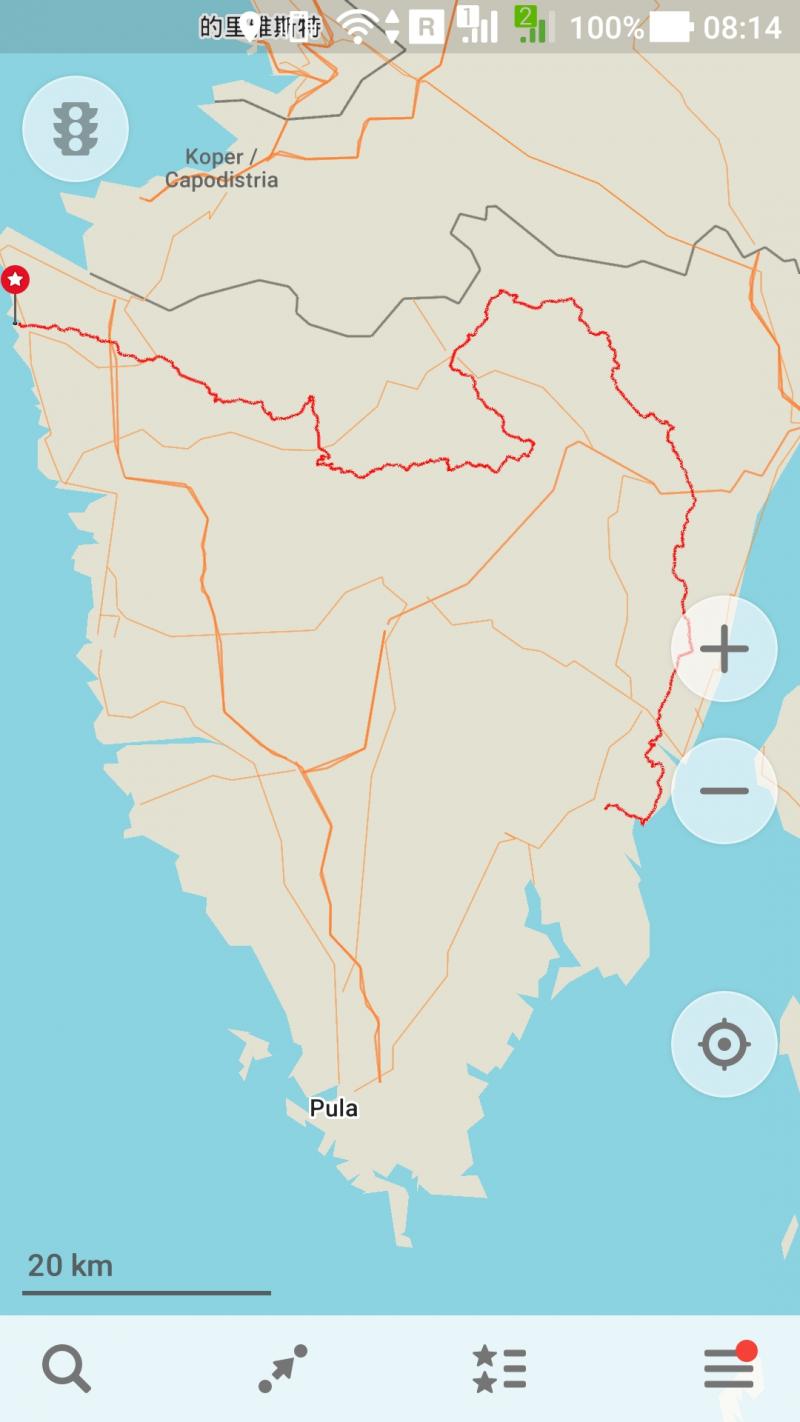Screen dimensions: 800x1422
Task: Zoom in on the map
Action: (724, 650)
